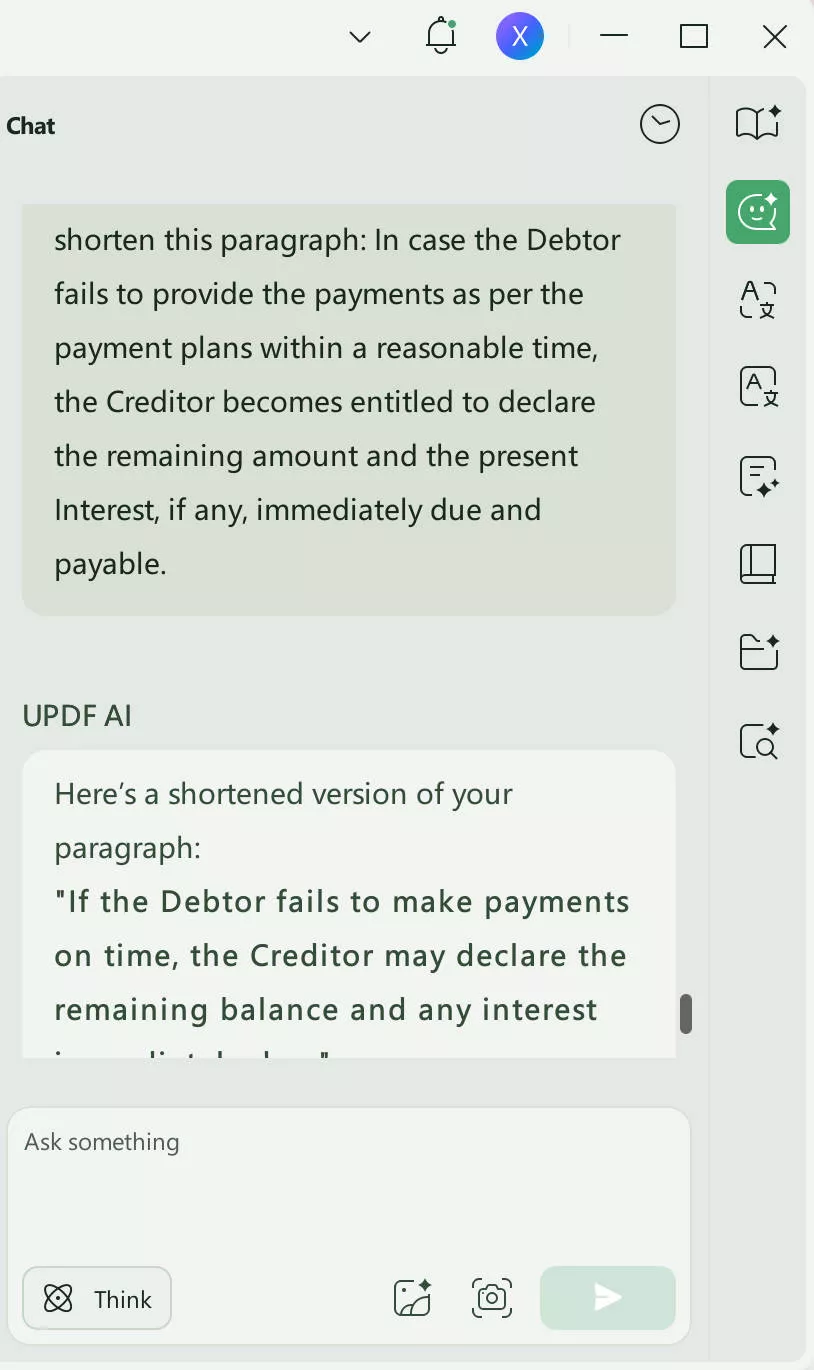
Task: Open the Chat panel icon
Action: pos(757,212)
